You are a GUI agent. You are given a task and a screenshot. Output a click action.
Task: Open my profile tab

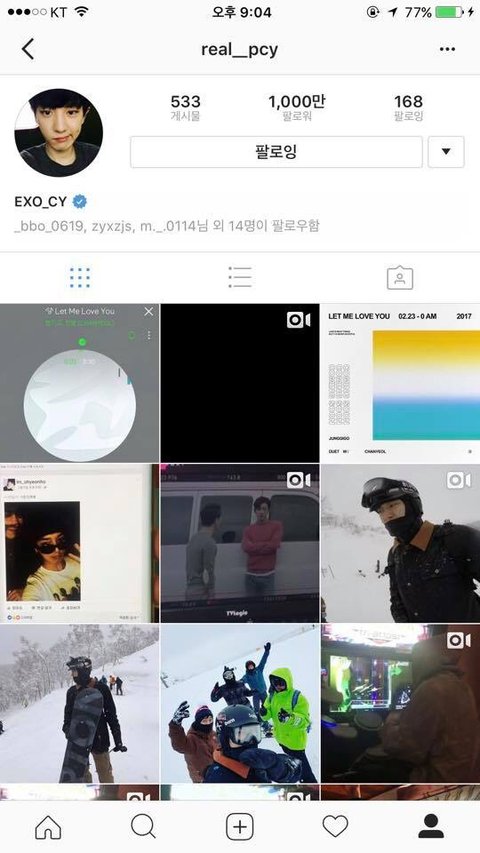(x=431, y=827)
